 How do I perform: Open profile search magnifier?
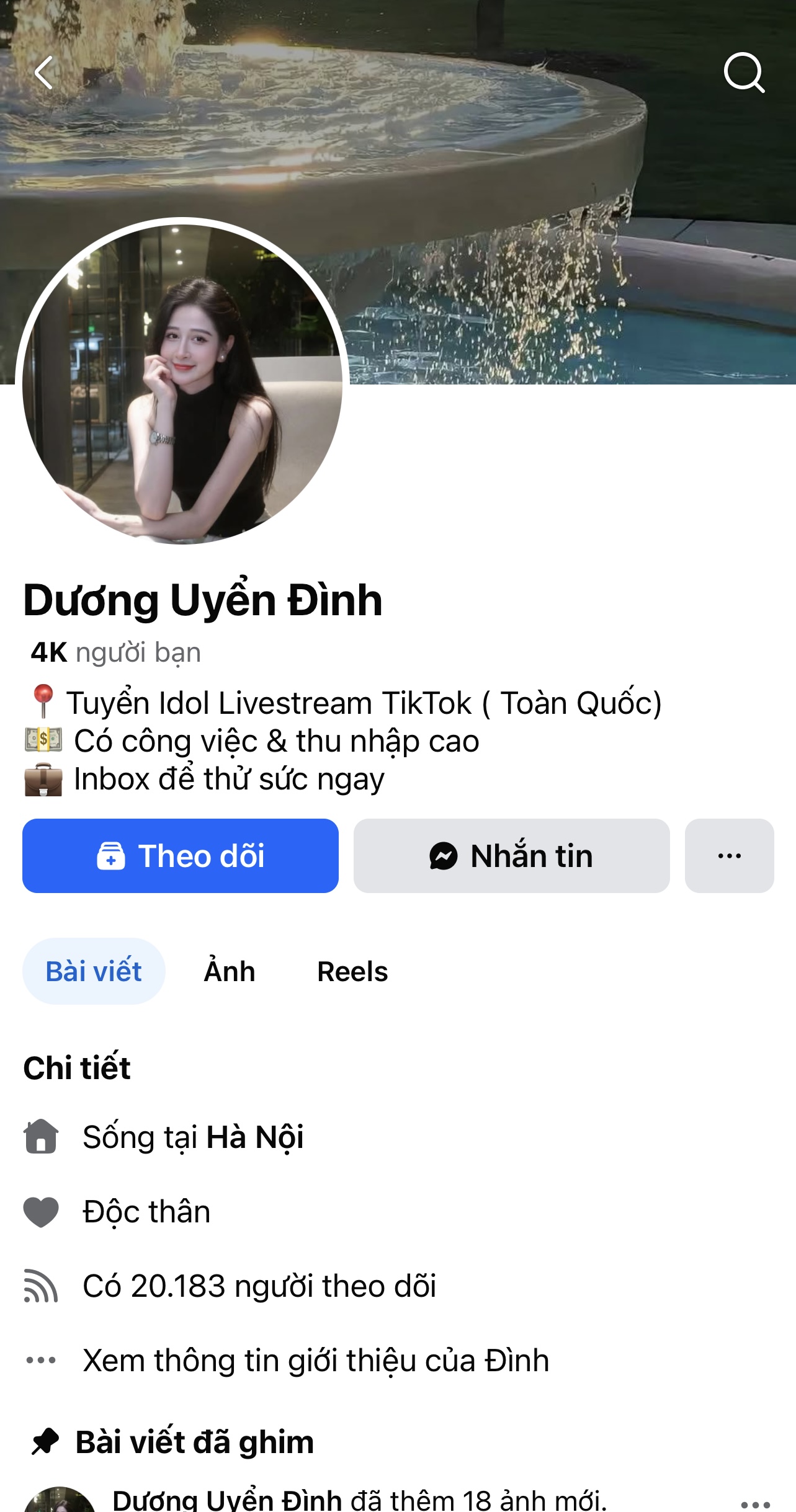coord(743,73)
